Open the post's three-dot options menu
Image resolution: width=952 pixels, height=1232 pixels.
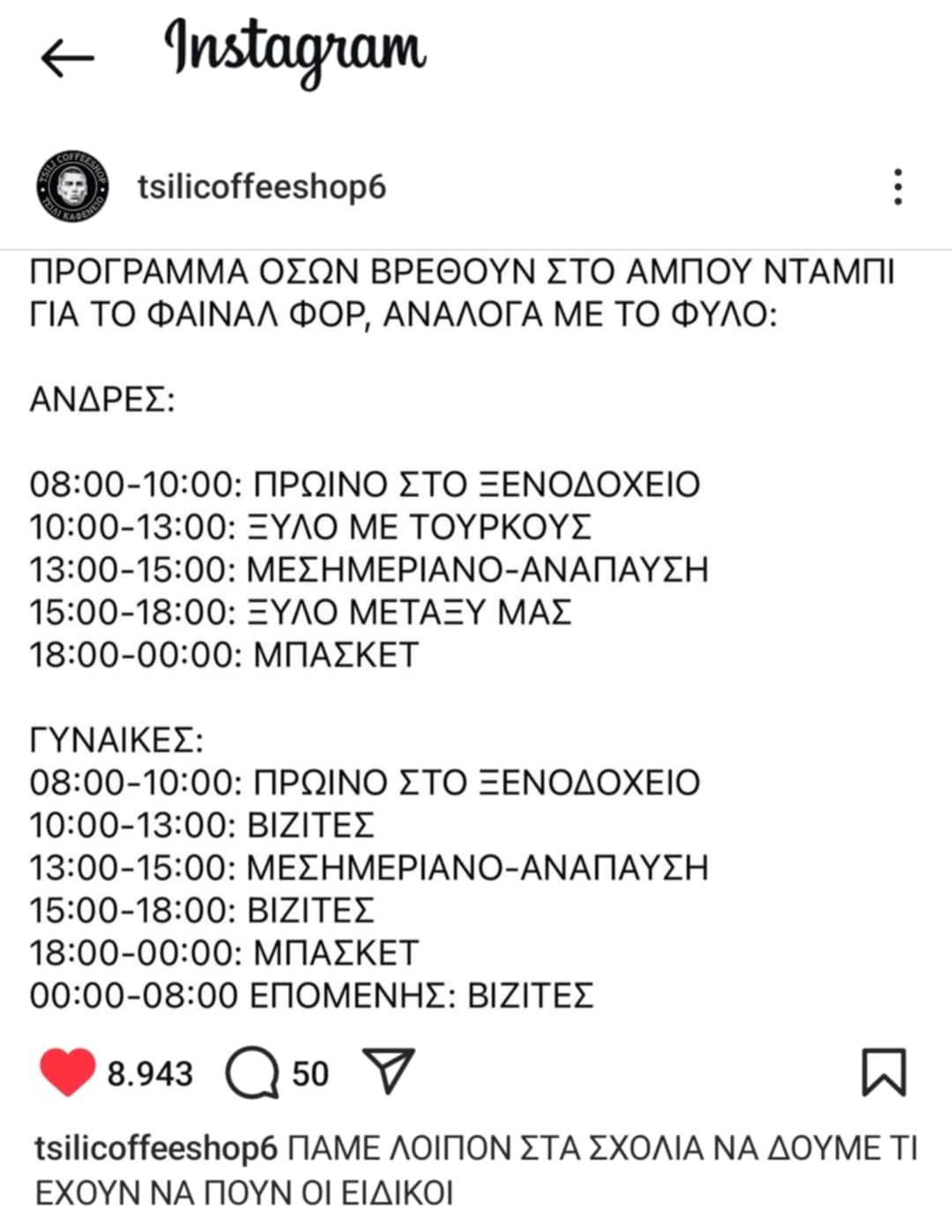[x=897, y=187]
